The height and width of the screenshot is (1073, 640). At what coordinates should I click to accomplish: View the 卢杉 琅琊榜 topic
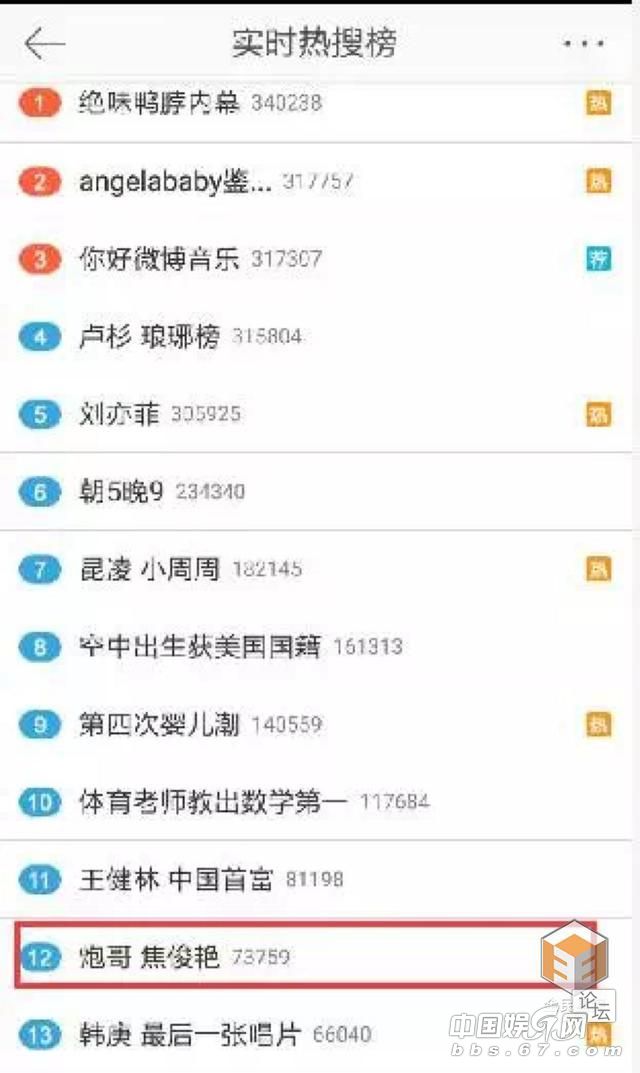(x=316, y=336)
